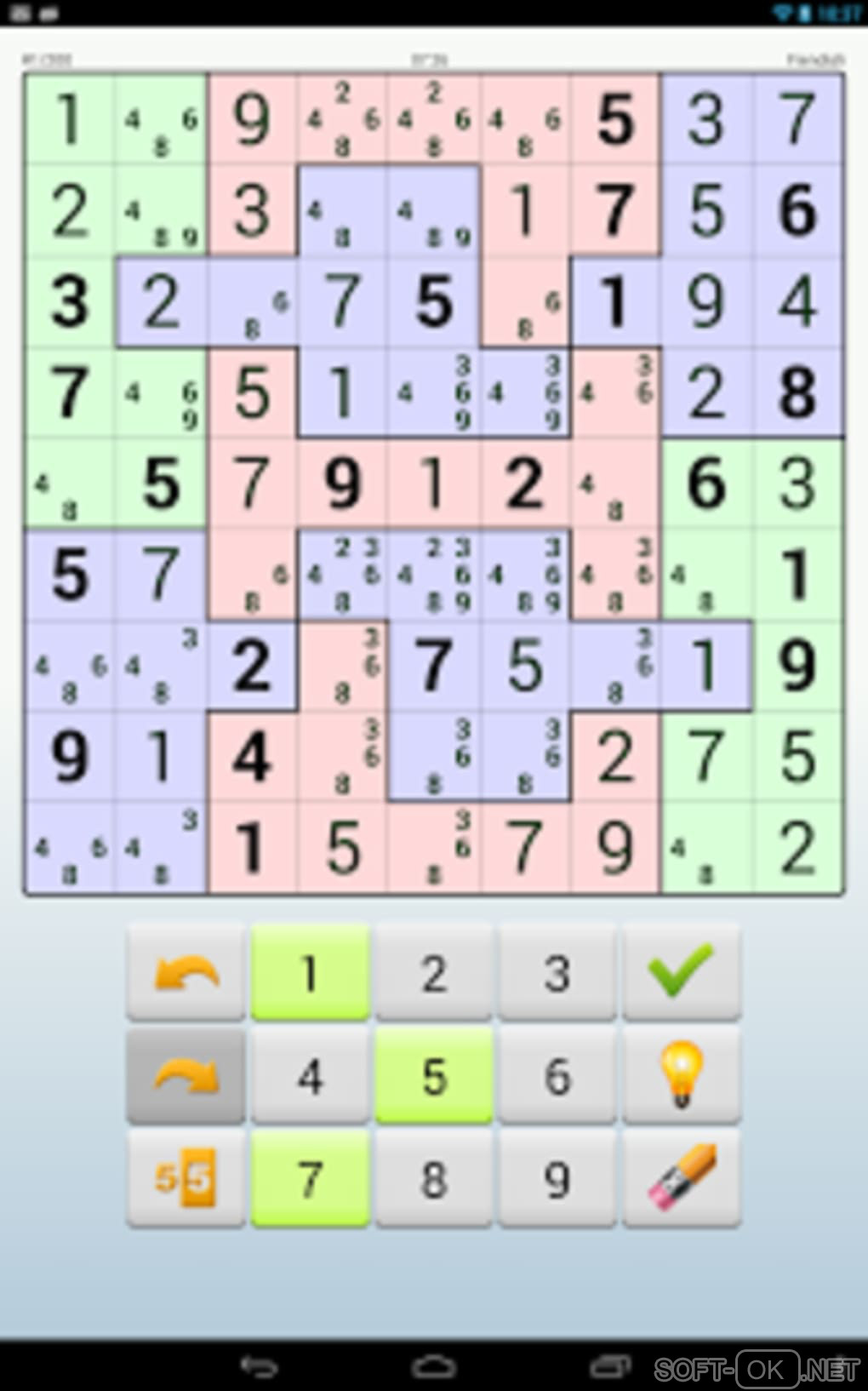Image resolution: width=868 pixels, height=1391 pixels.
Task: Go back using the system back button
Action: (x=259, y=1367)
